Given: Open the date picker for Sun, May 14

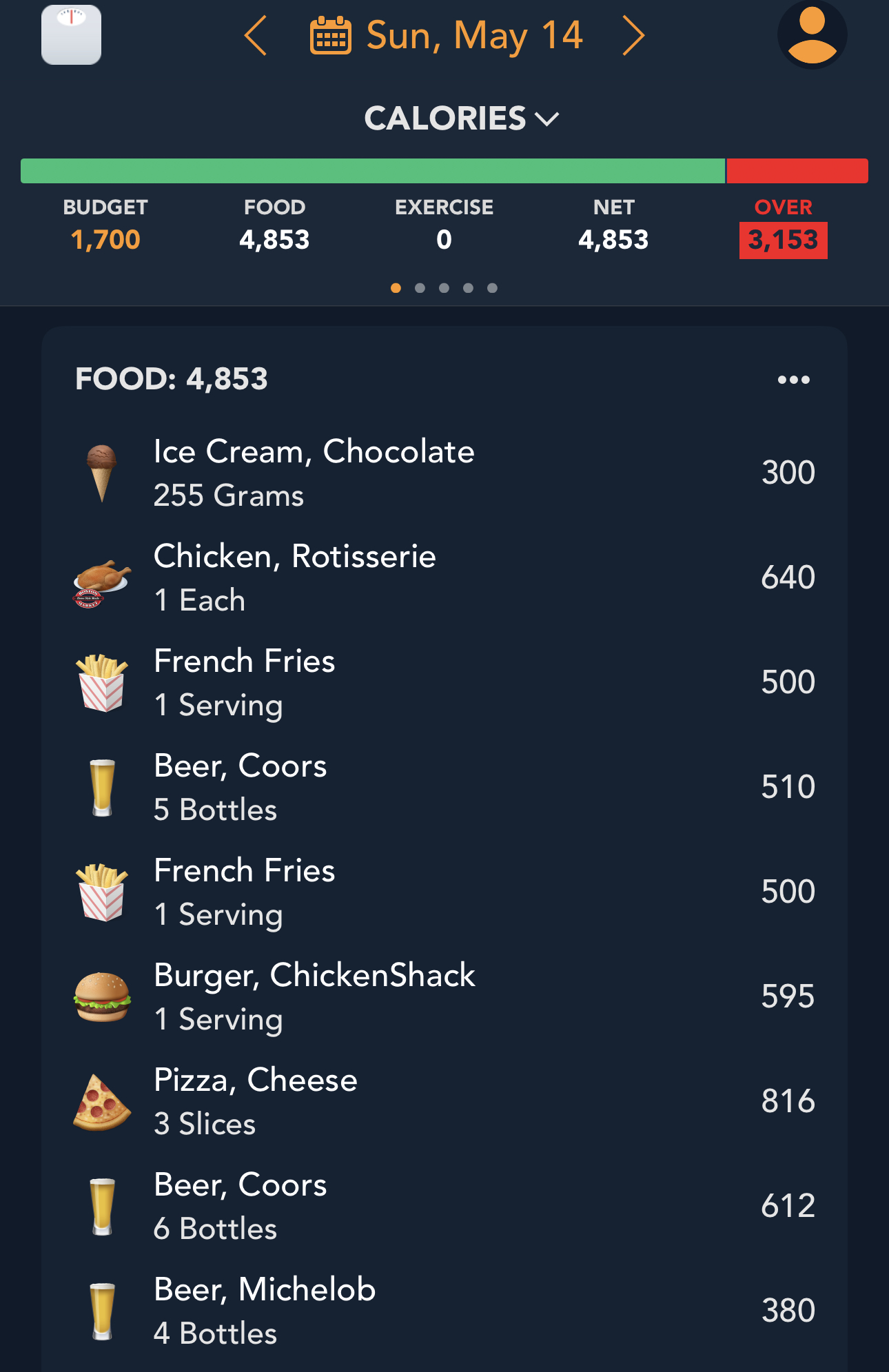Looking at the screenshot, I should [x=447, y=36].
